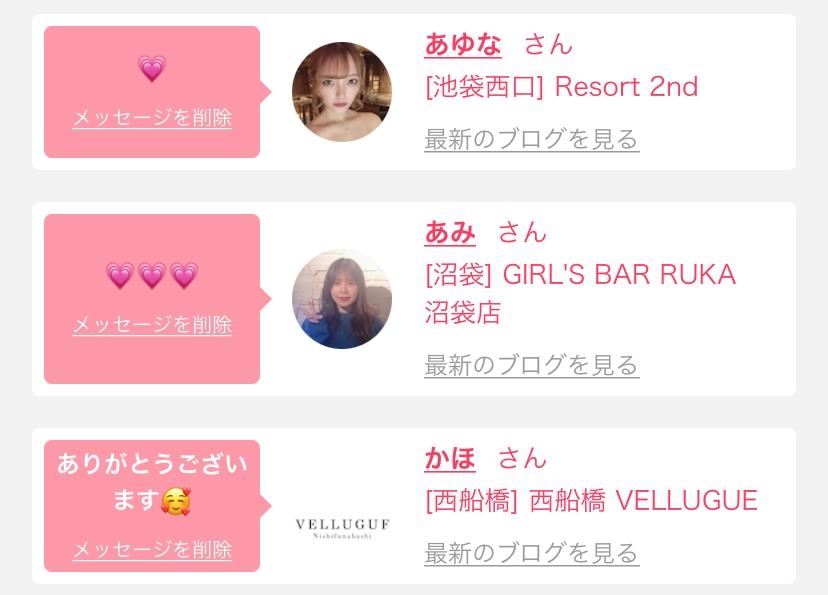Open the VELLUGUE shop logo image

pos(342,527)
